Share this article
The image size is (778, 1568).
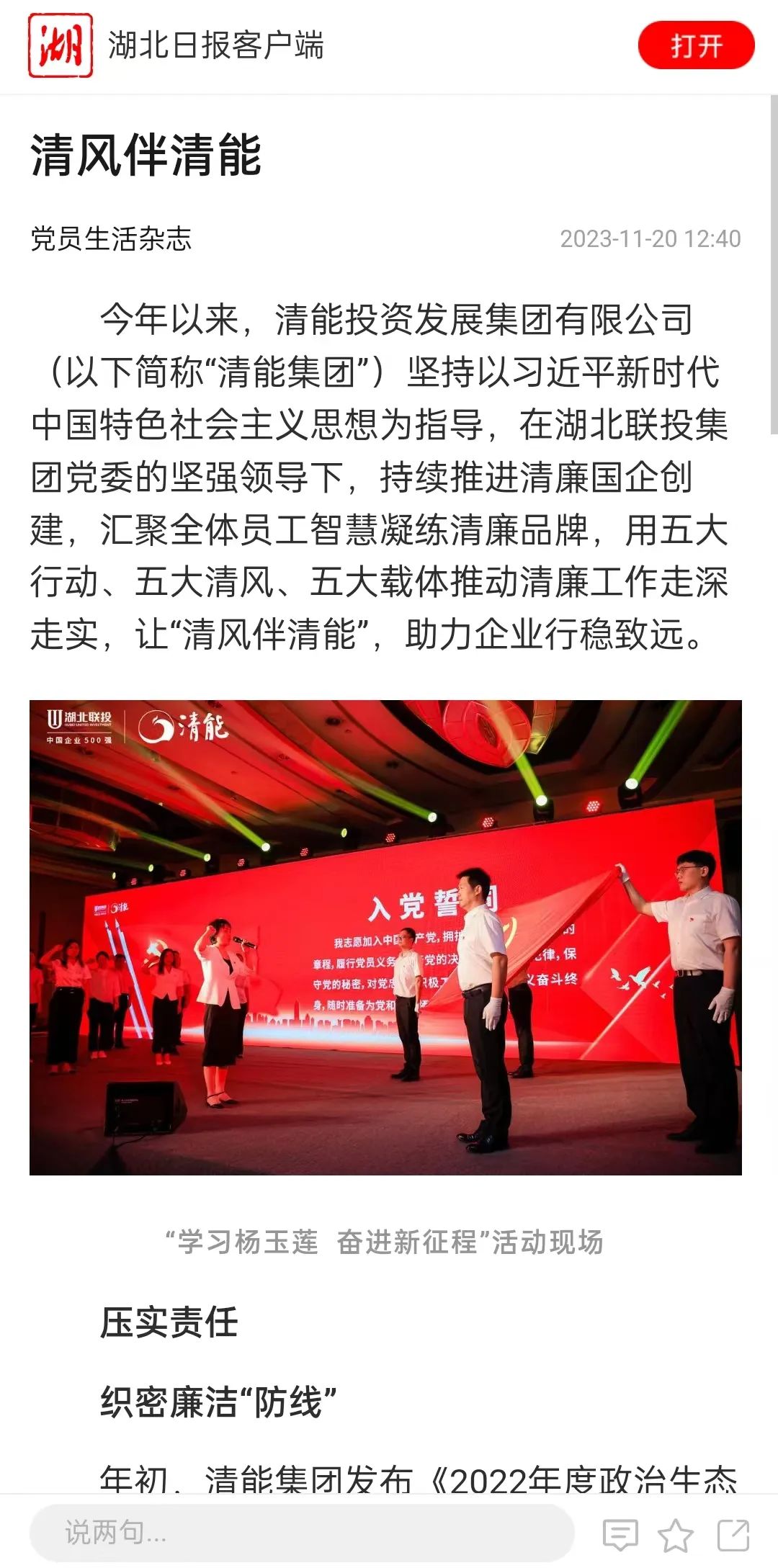click(733, 1535)
